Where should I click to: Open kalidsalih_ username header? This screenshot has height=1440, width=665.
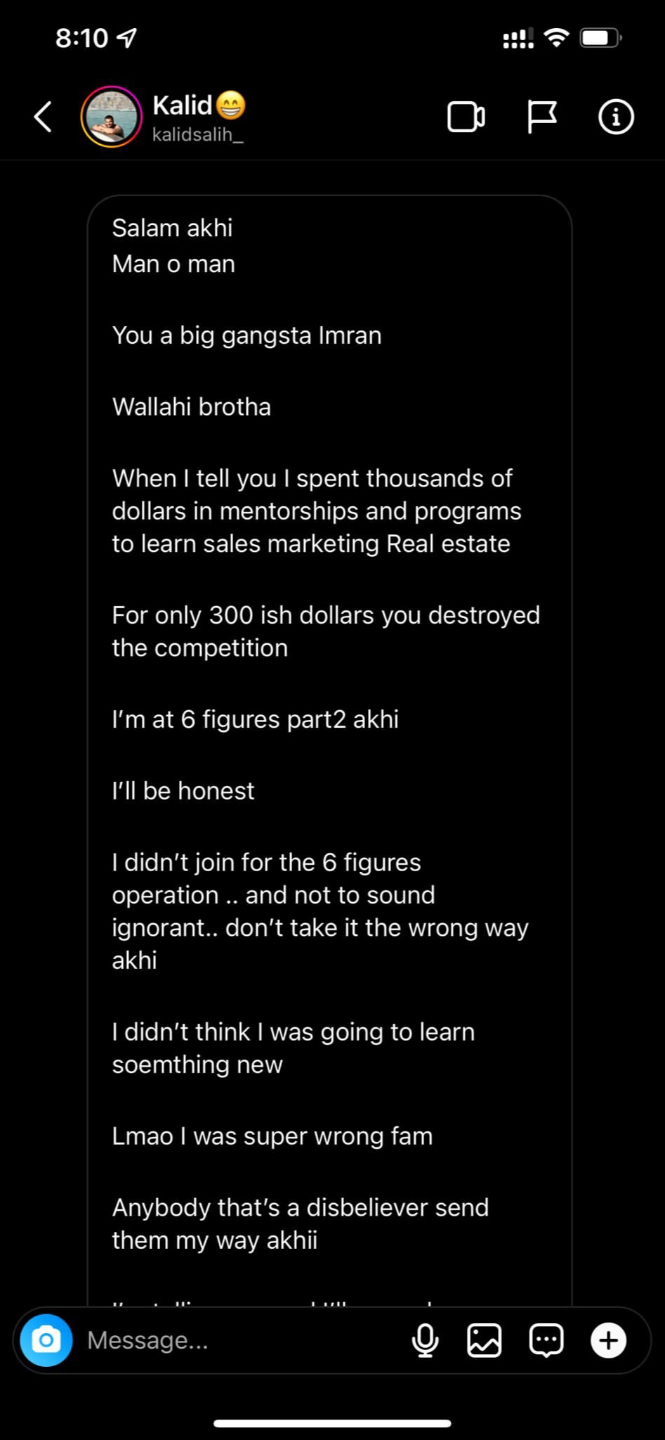197,135
